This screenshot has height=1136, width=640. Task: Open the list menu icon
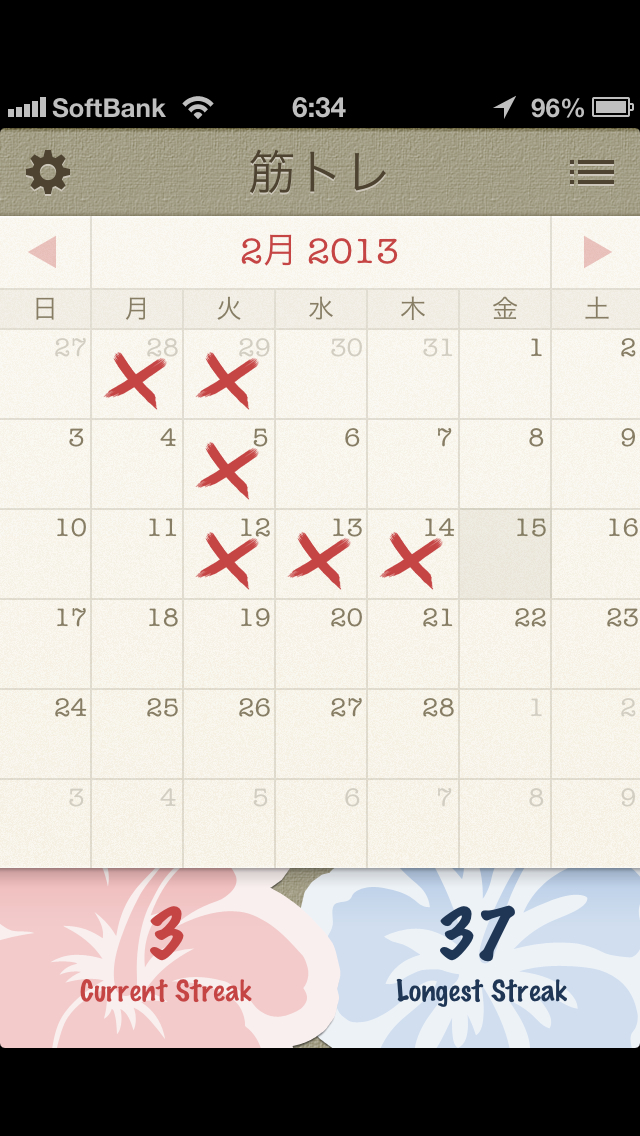pyautogui.click(x=591, y=173)
